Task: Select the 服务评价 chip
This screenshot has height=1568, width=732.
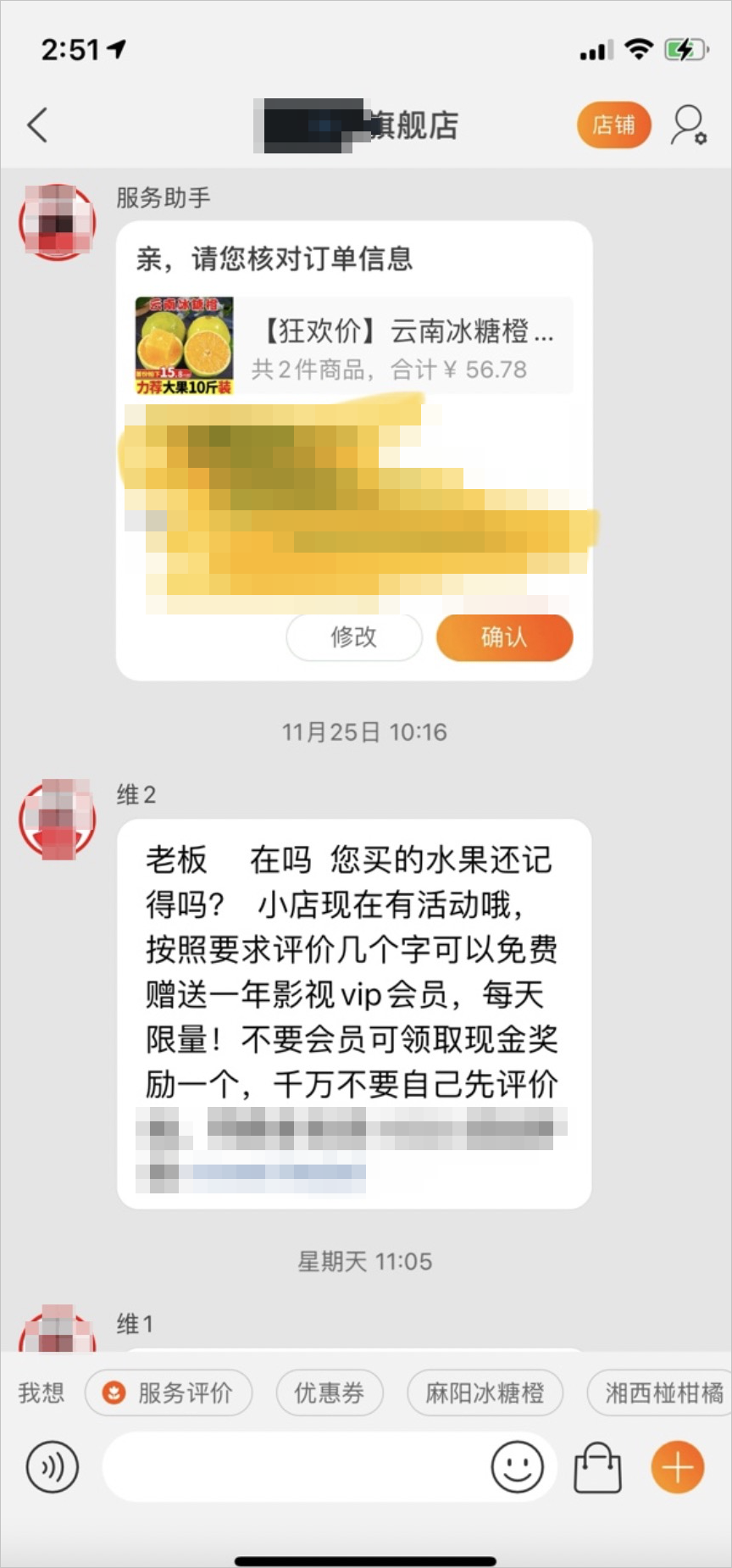Action: tap(169, 1393)
